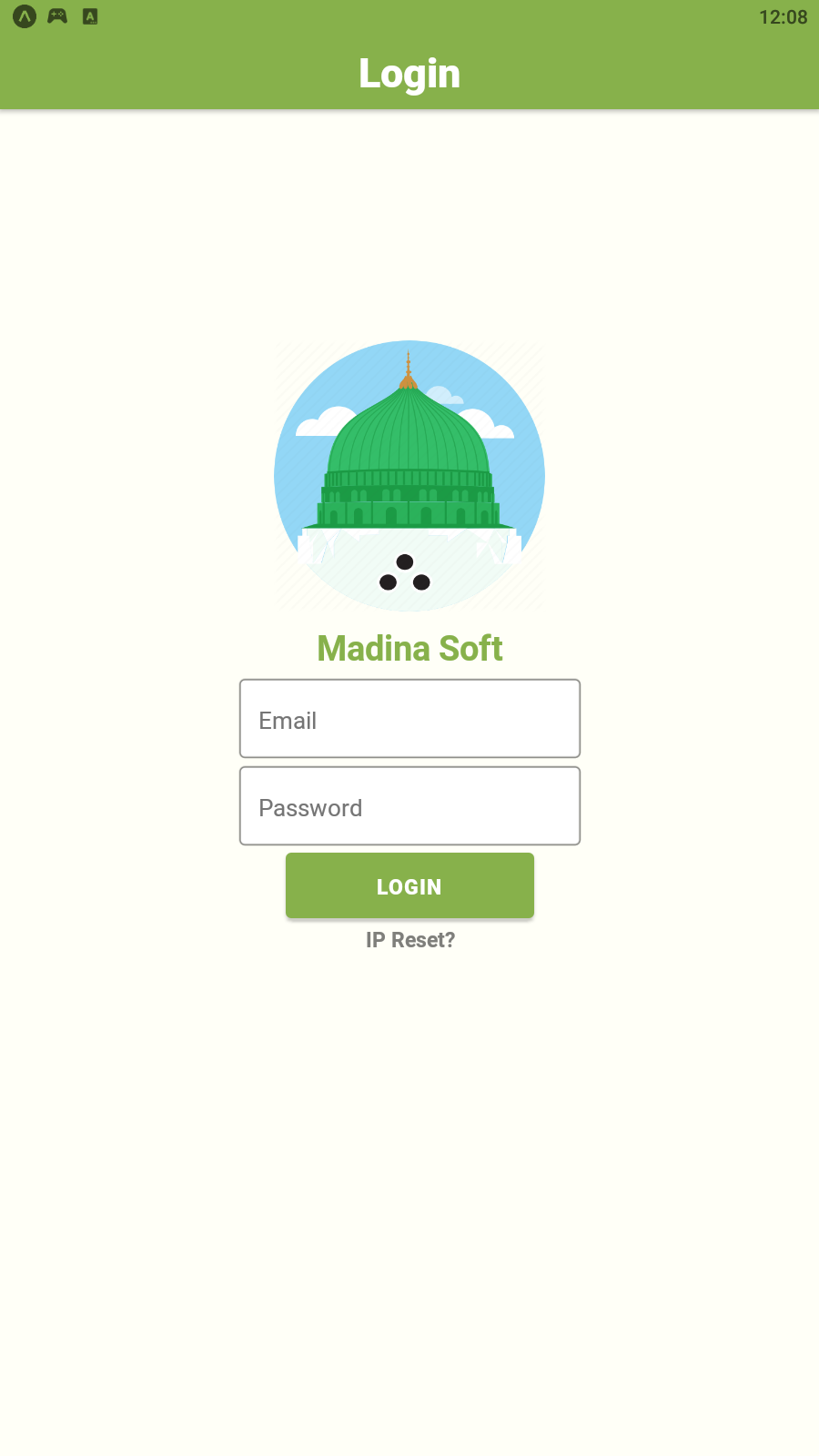Focus the Password field

tap(409, 806)
